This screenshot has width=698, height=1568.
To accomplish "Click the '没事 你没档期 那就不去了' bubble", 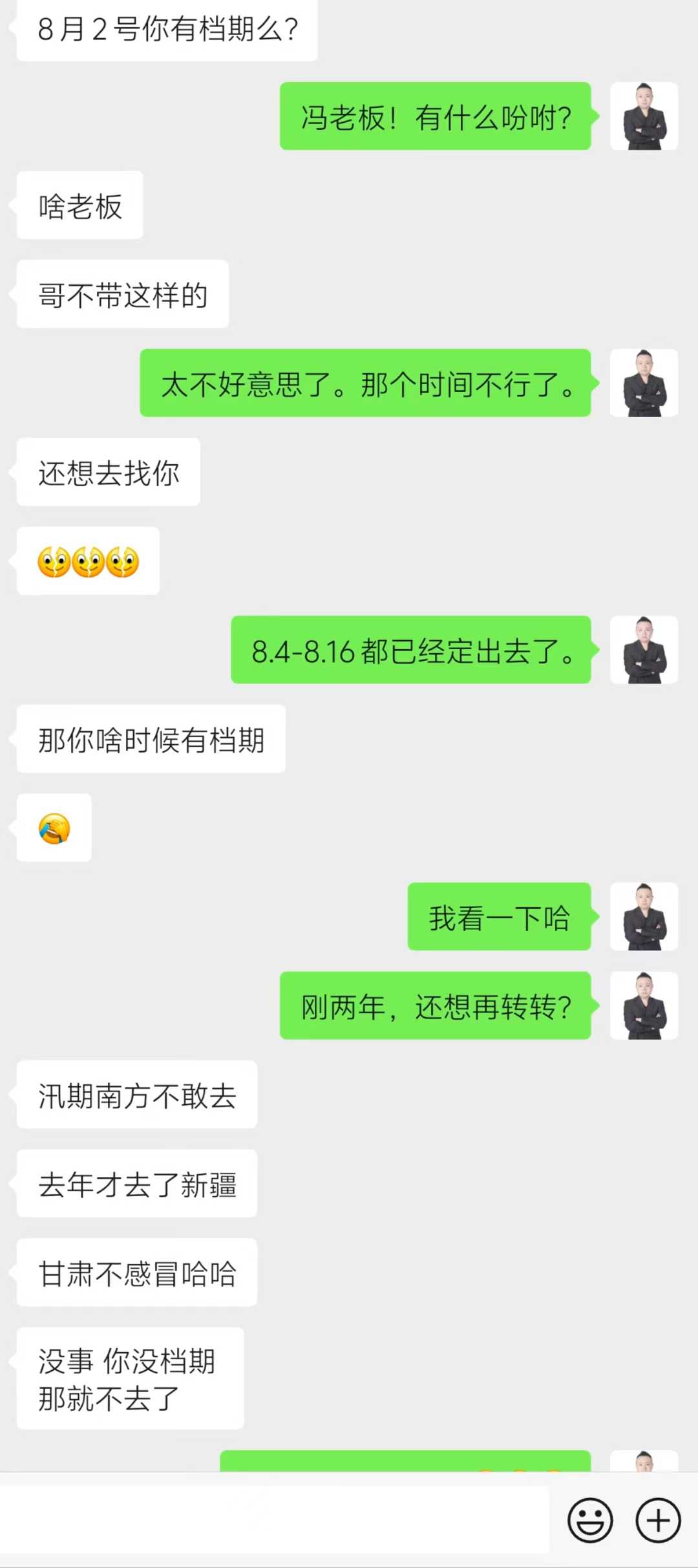I will click(128, 1379).
